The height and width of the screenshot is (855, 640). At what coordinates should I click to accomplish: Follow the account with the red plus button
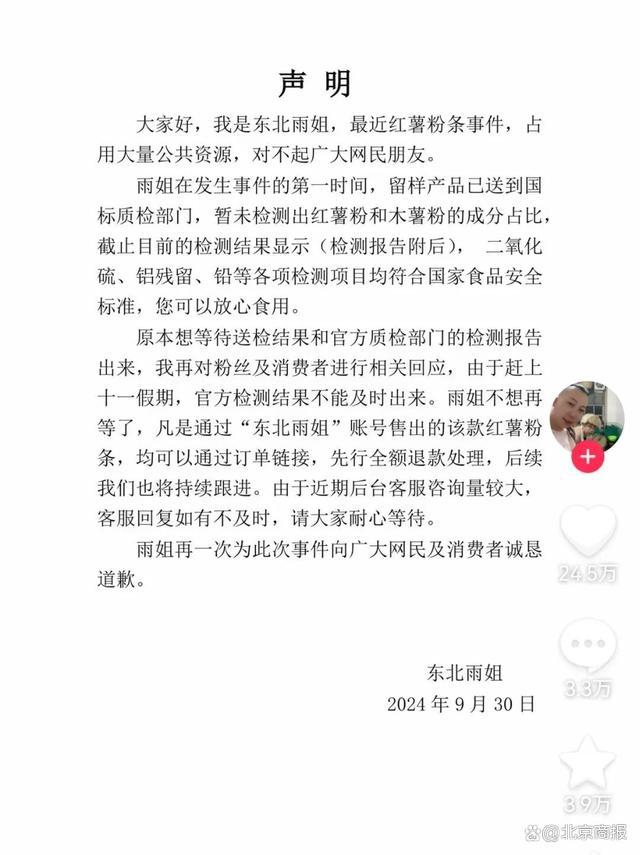coord(587,457)
